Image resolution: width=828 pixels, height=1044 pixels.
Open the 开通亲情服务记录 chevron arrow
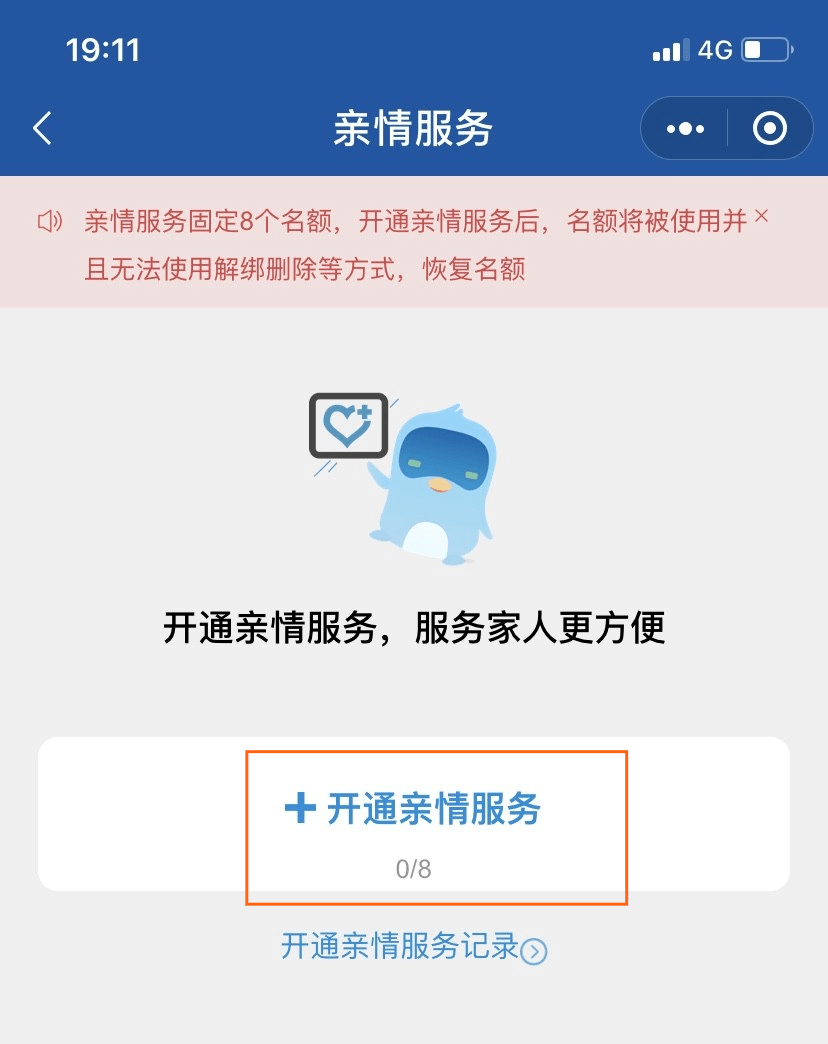(536, 952)
